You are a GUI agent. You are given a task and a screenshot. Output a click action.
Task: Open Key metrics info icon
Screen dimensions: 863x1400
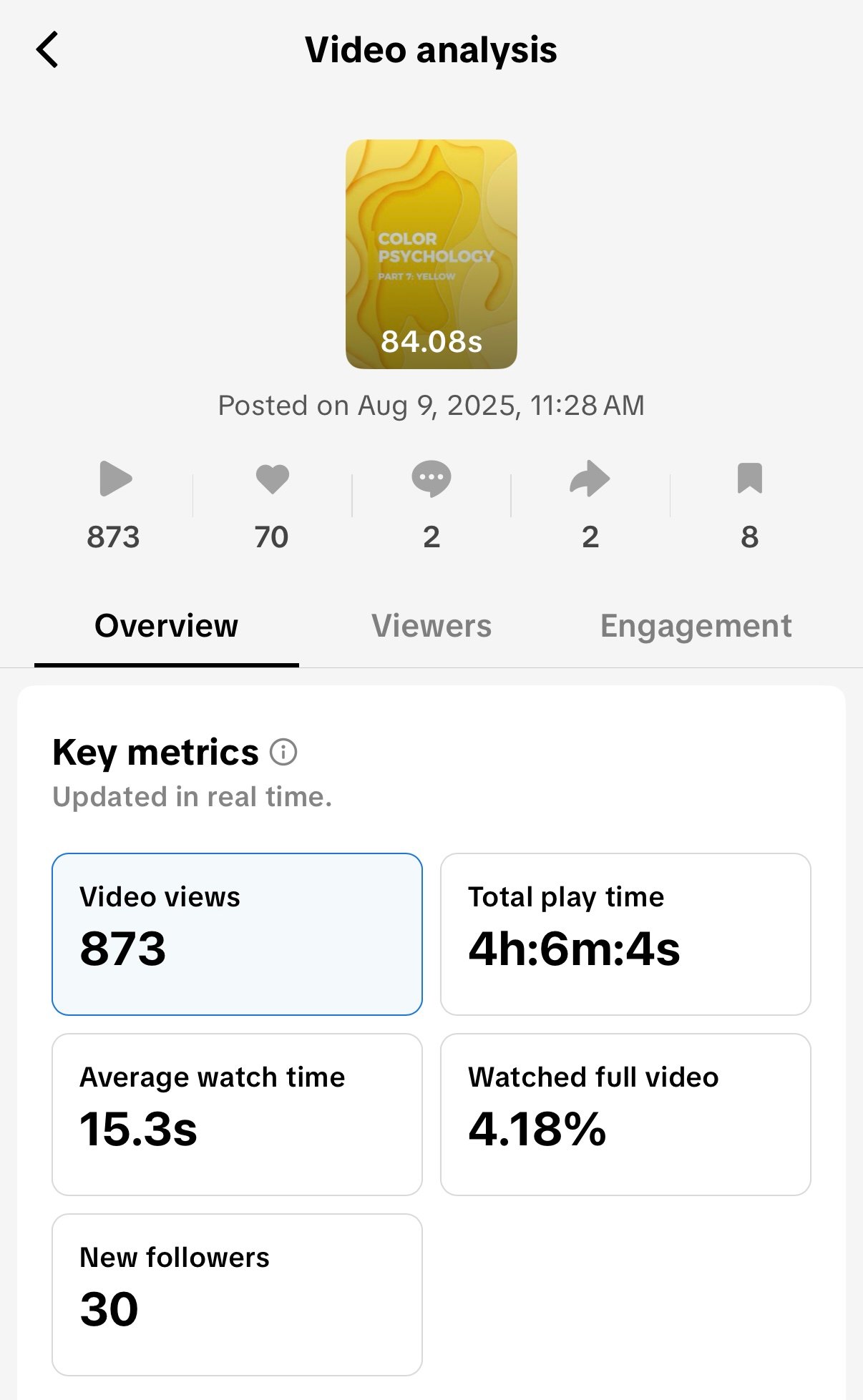(x=283, y=753)
